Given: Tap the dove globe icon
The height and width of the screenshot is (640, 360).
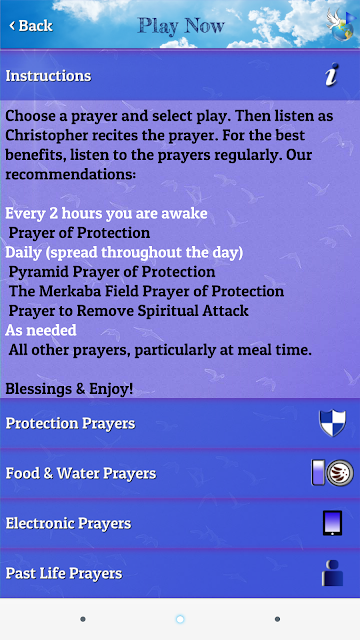Looking at the screenshot, I should point(341,24).
